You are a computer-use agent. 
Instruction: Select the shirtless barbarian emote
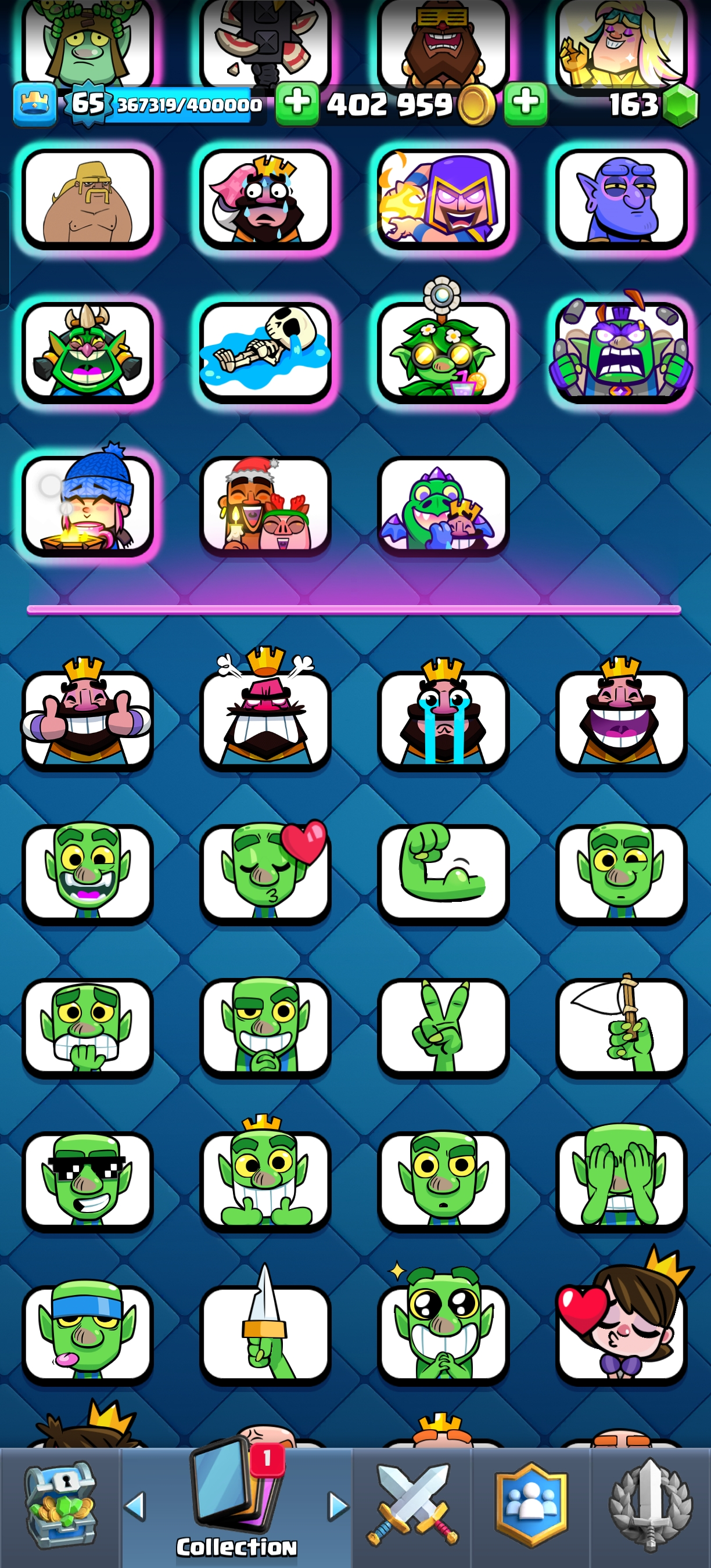[87, 199]
